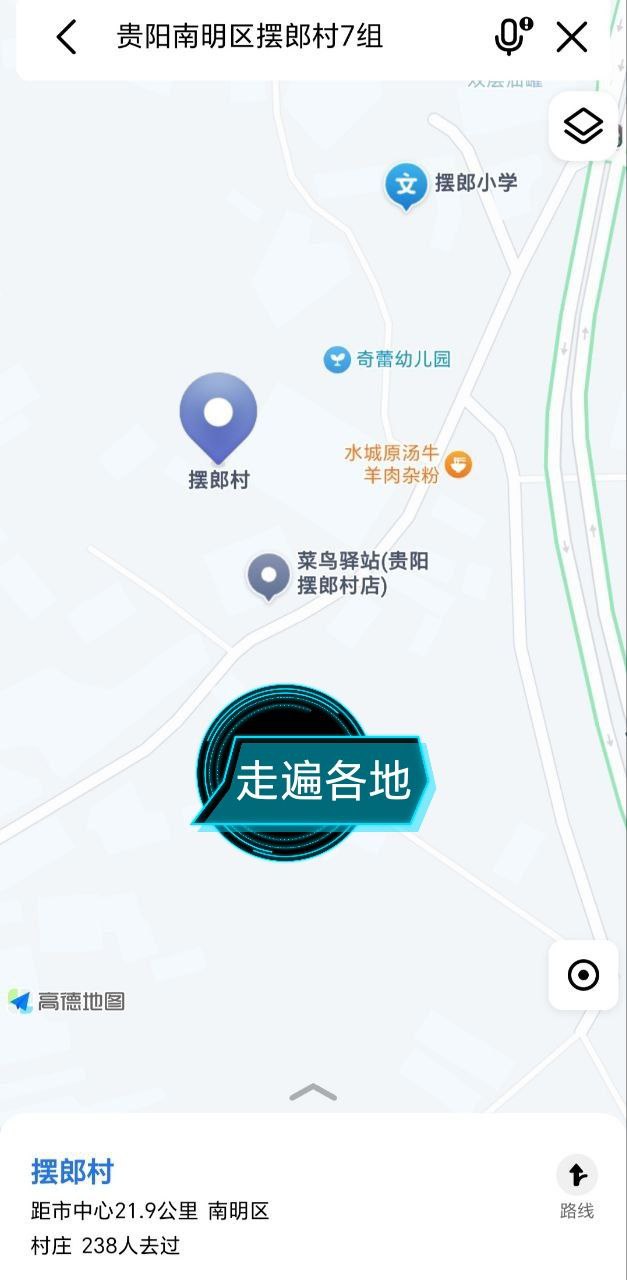Image resolution: width=627 pixels, height=1280 pixels.
Task: Edit the search query 贵阳南明区摆郎村7组
Action: click(250, 38)
